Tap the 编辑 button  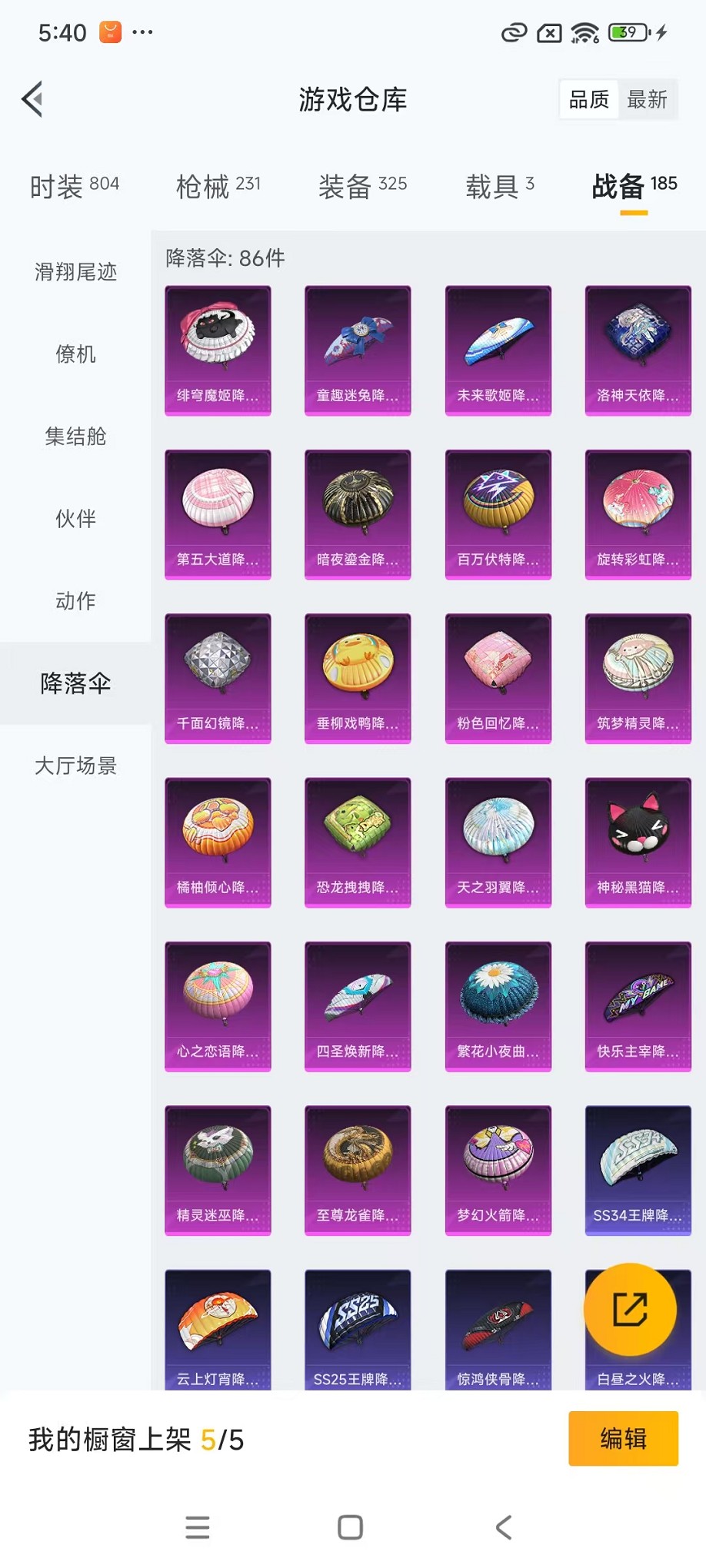point(623,1438)
